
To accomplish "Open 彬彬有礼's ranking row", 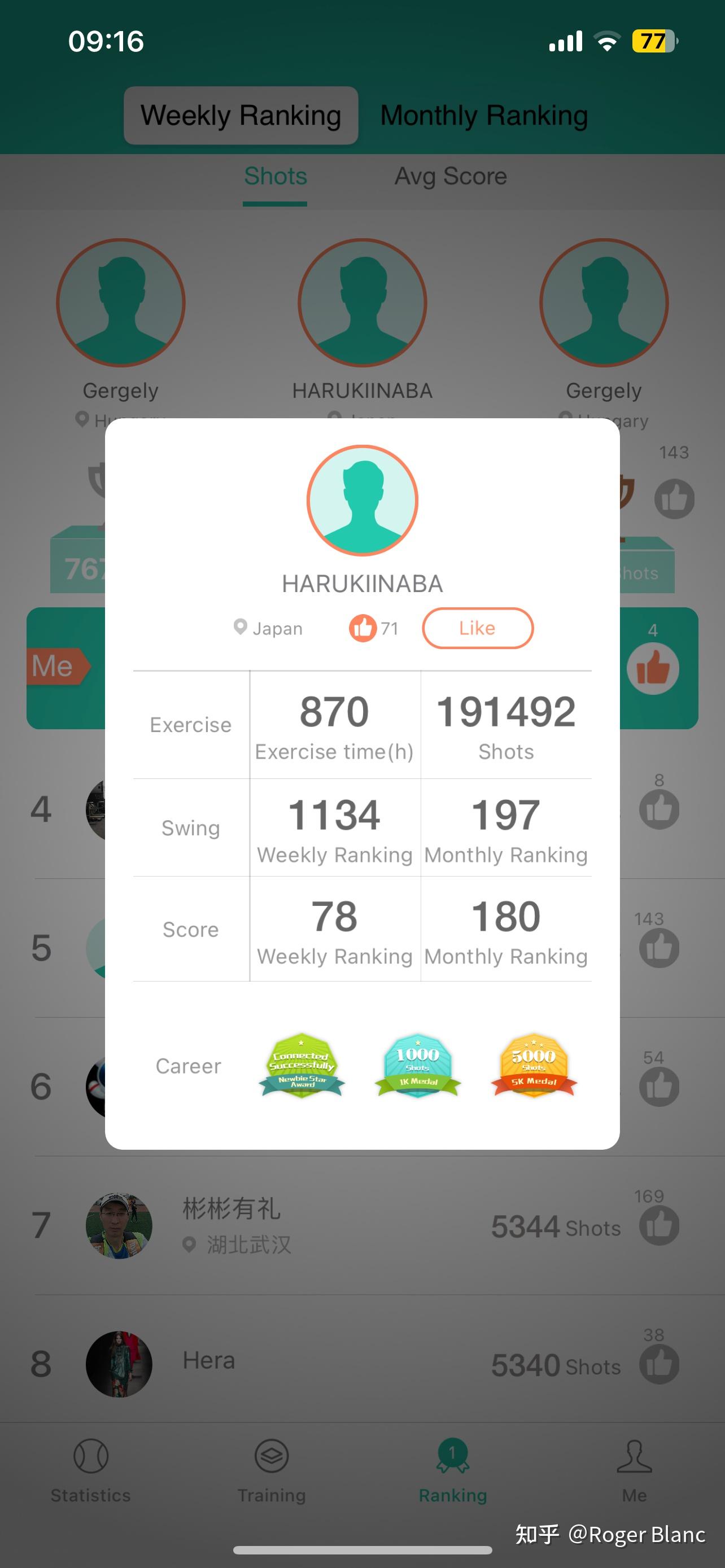I will point(341,1225).
